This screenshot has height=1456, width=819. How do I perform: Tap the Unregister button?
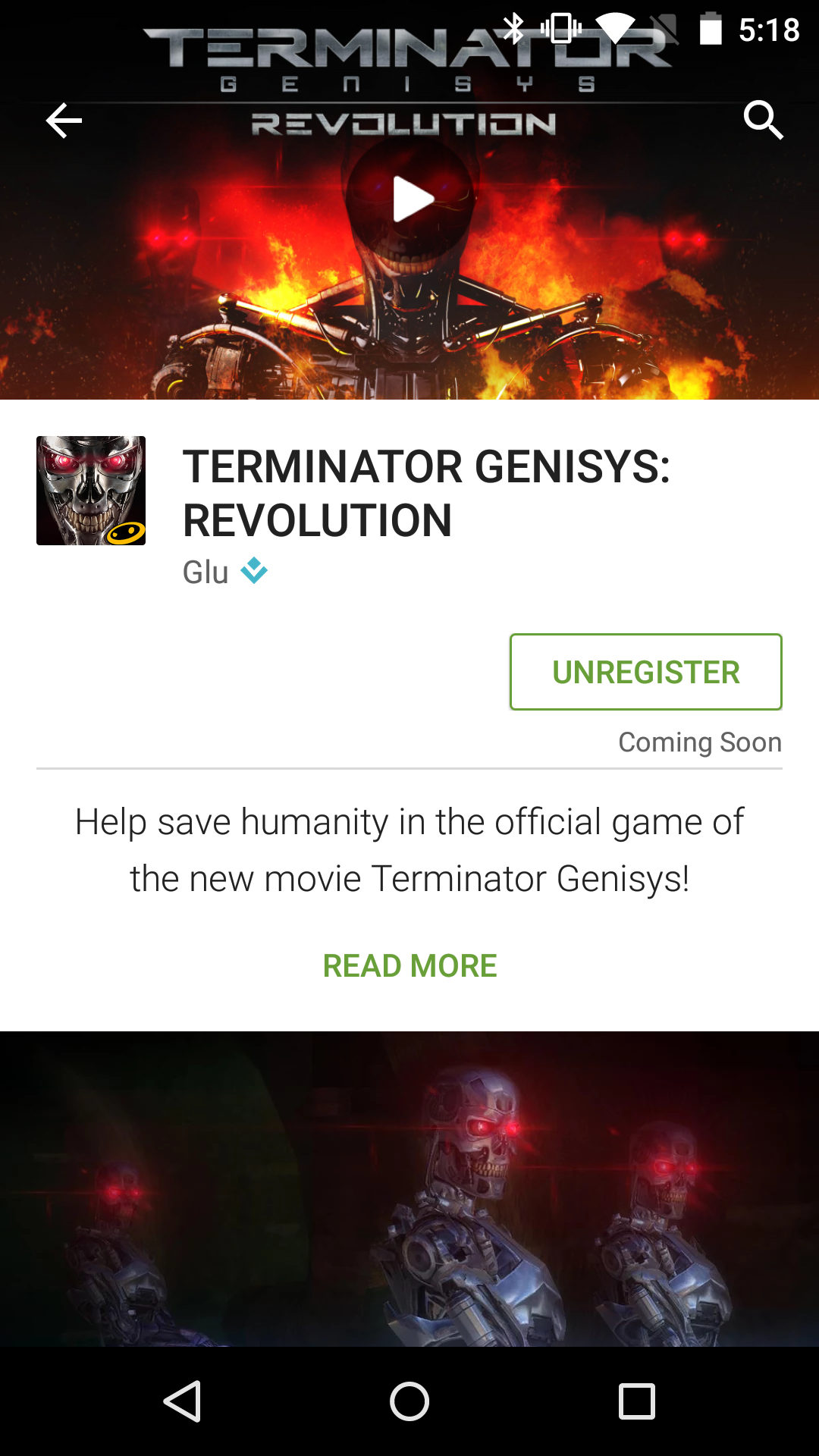pyautogui.click(x=645, y=672)
